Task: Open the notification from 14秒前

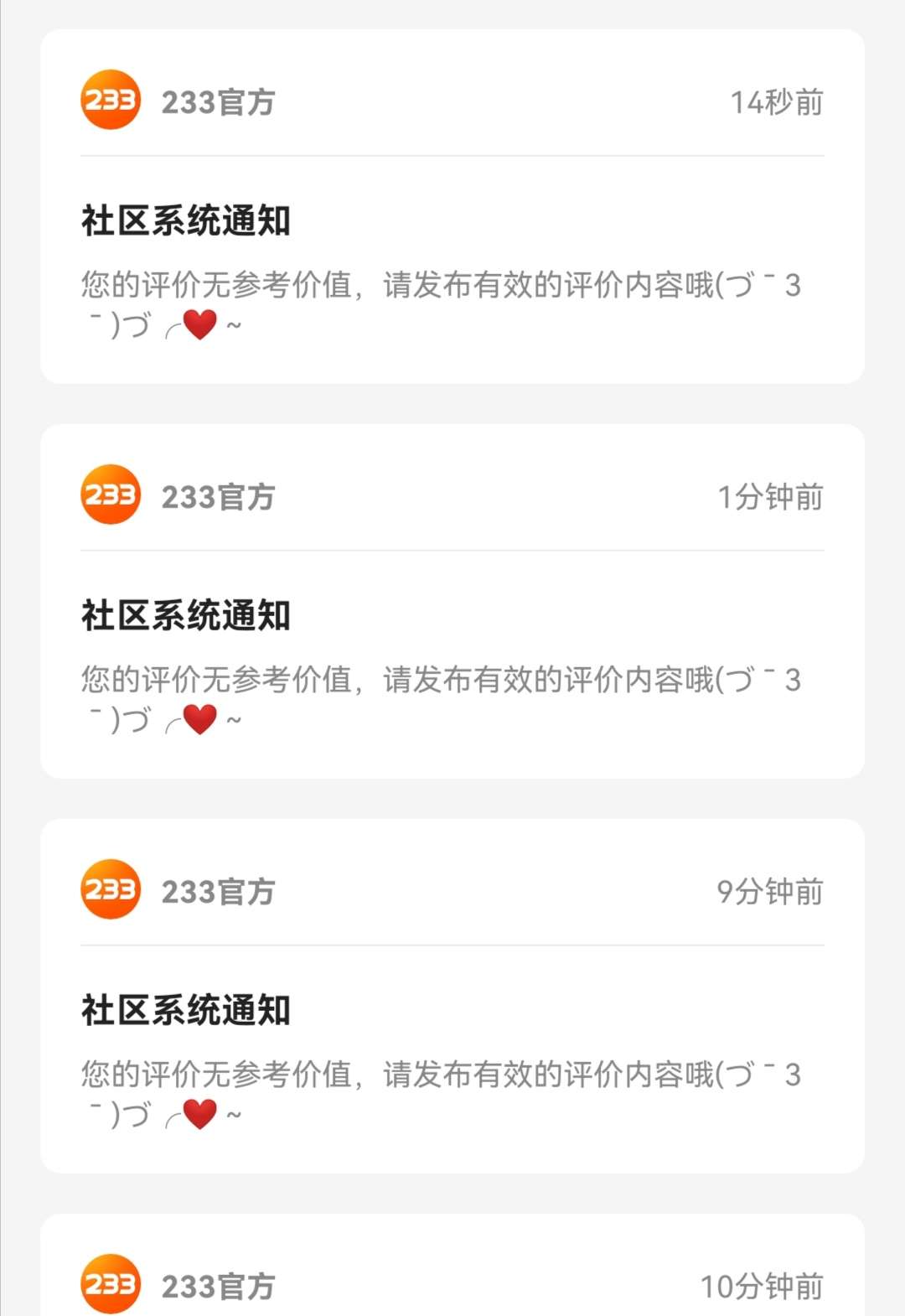Action: tap(452, 206)
